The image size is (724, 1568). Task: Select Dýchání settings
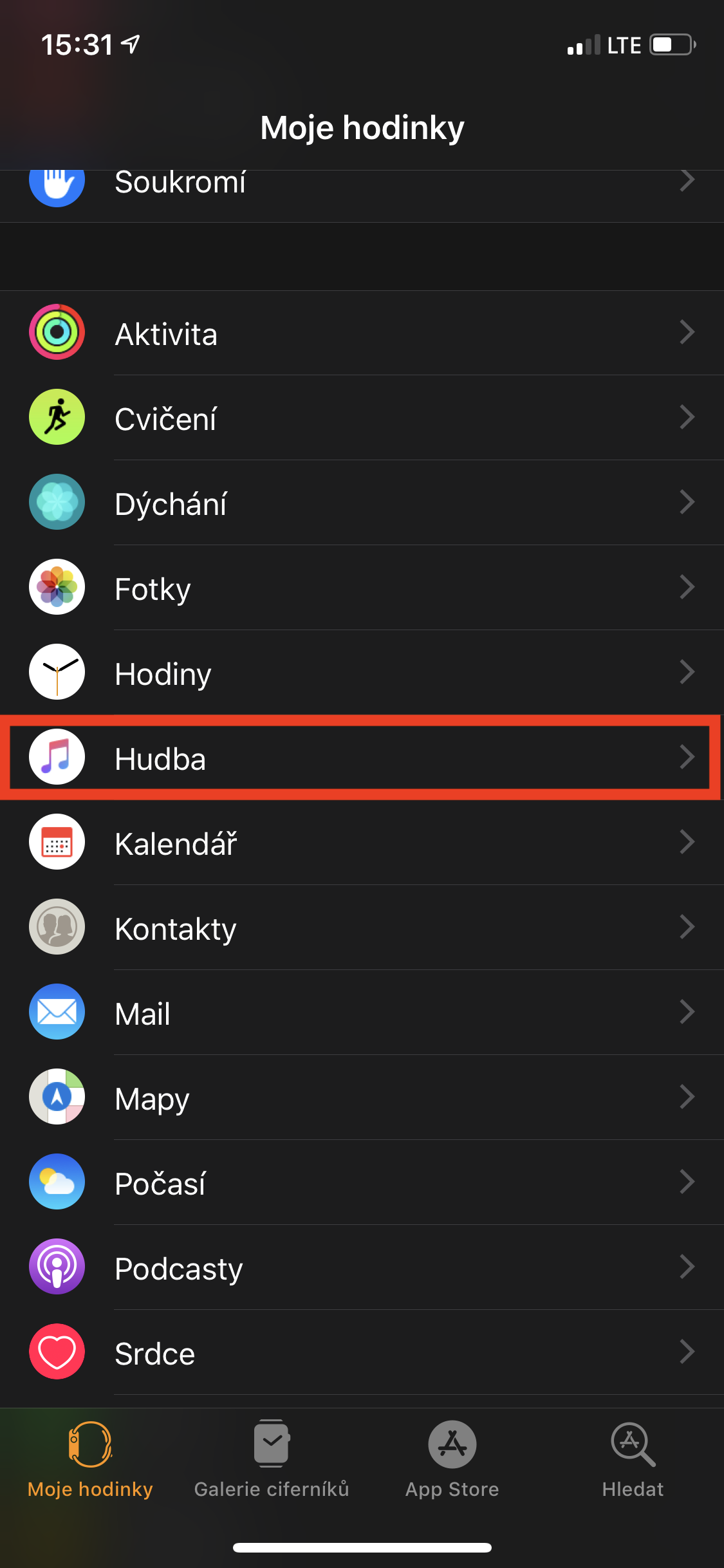360,503
